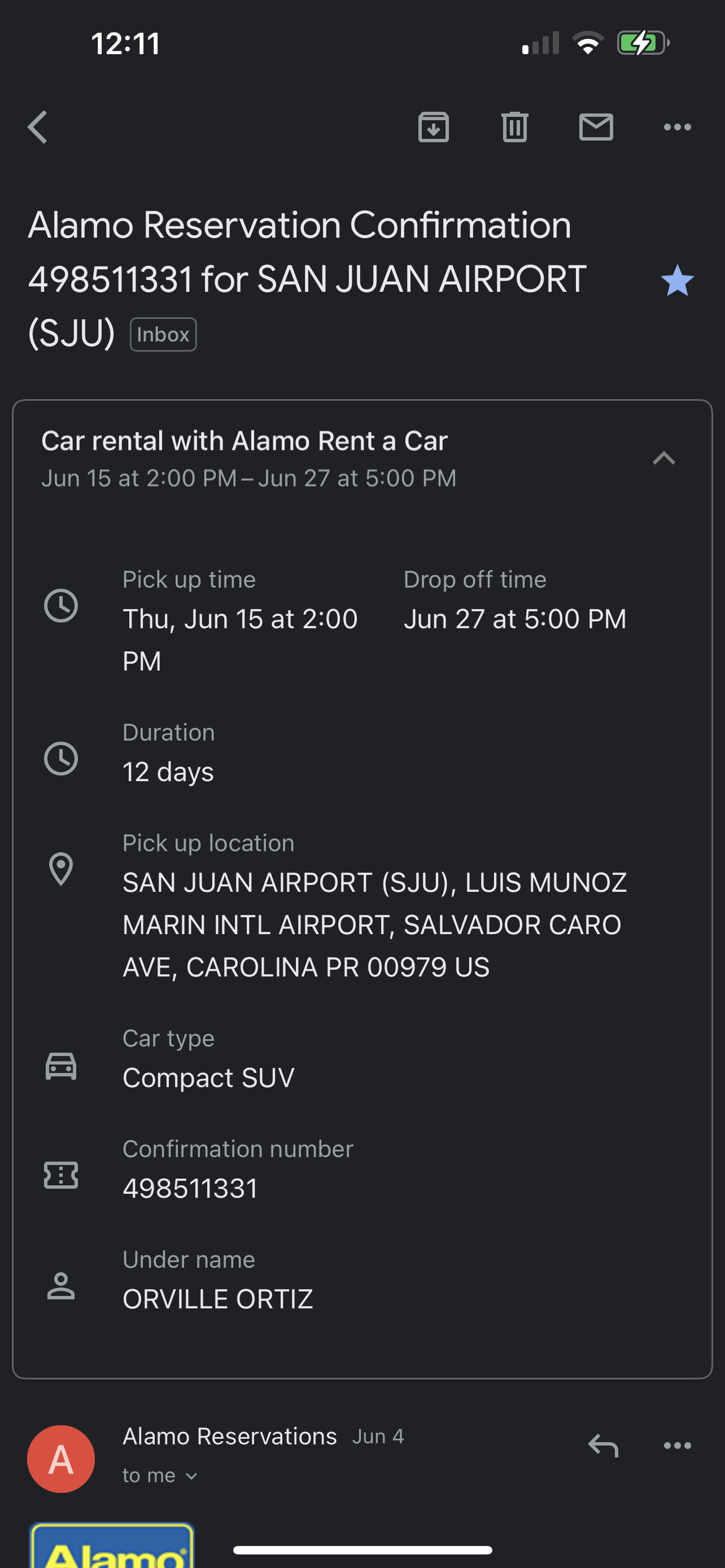Unstar the Alamo Reservation Confirmation email
Image resolution: width=725 pixels, height=1568 pixels.
(677, 281)
